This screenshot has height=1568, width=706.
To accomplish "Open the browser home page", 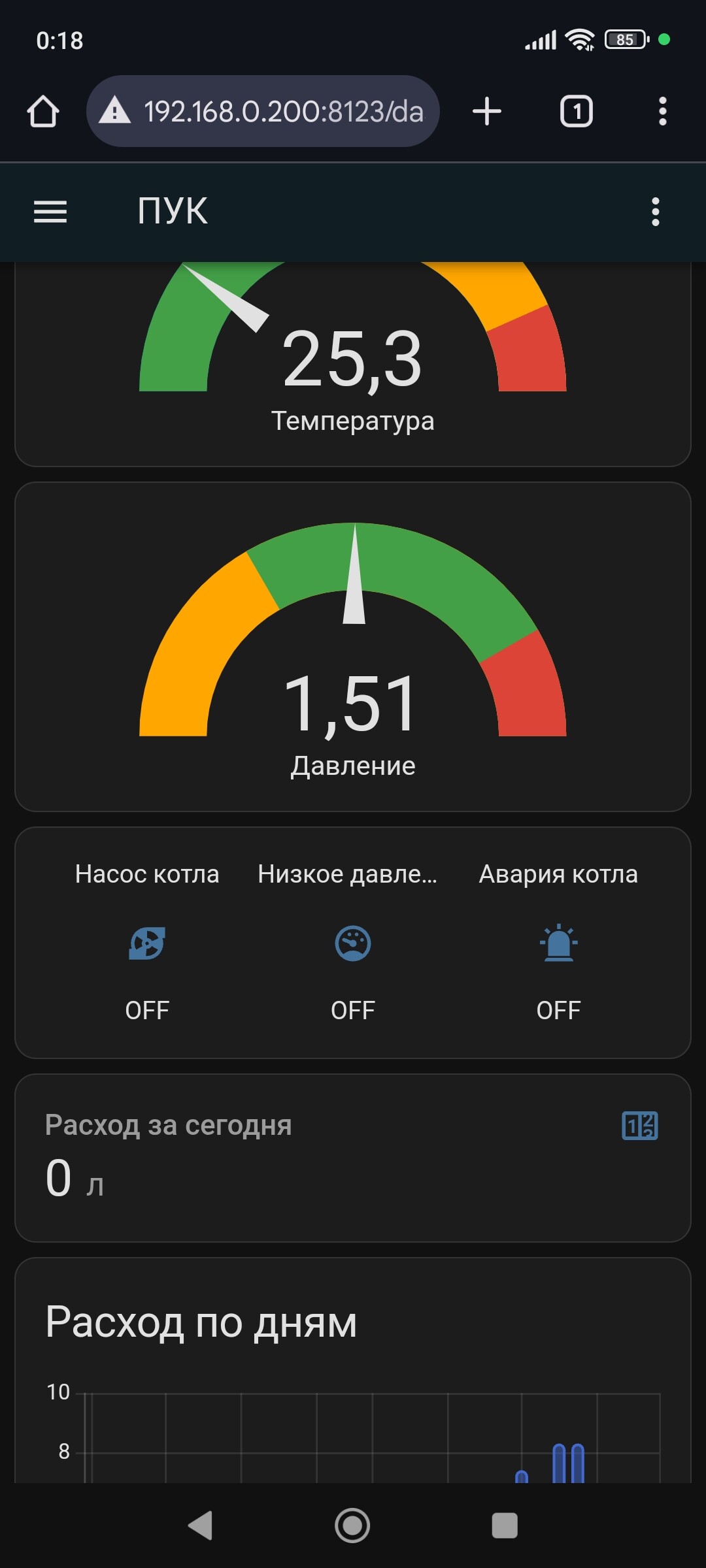I will 43,111.
